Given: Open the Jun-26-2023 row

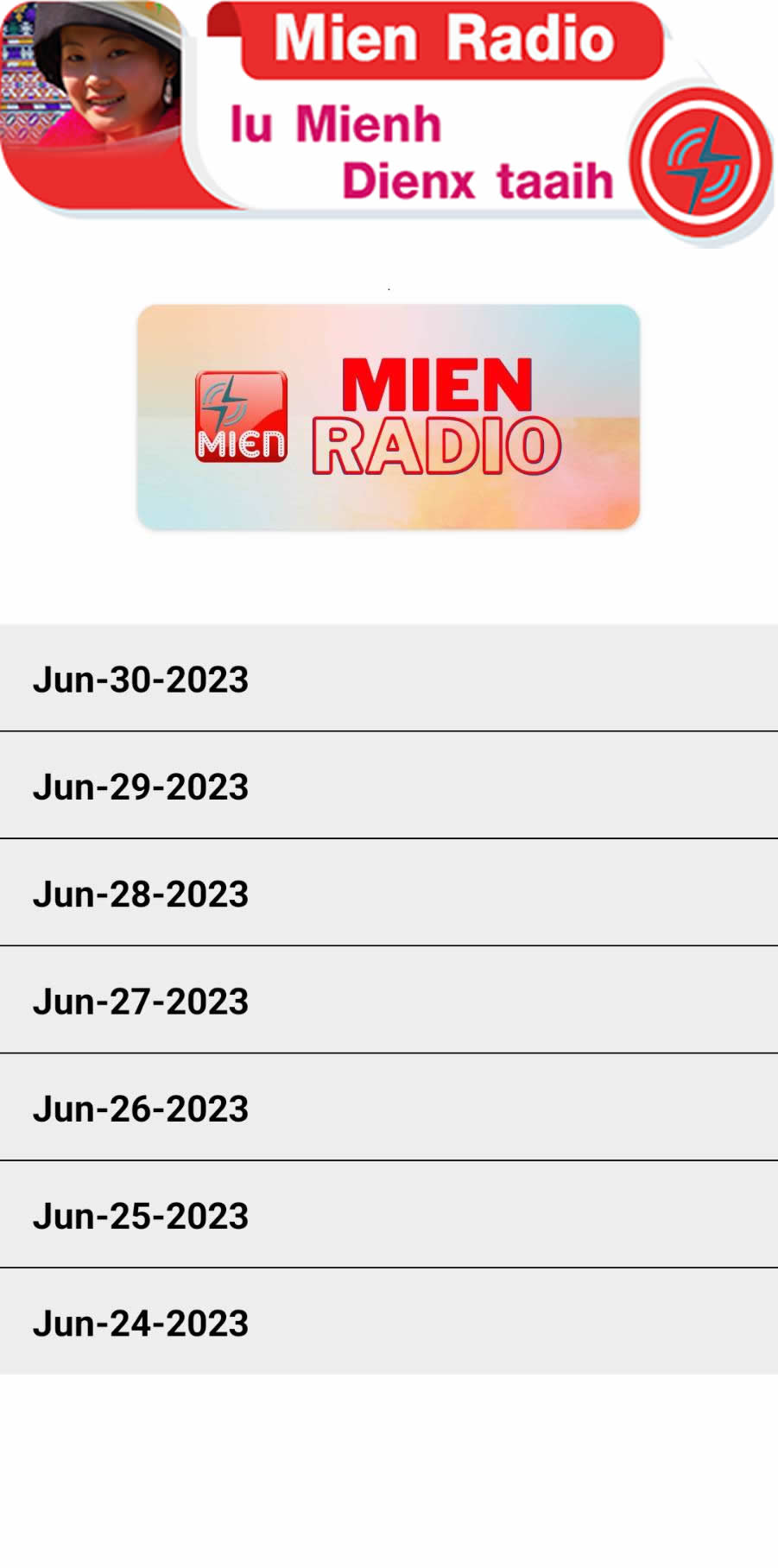Looking at the screenshot, I should pyautogui.click(x=389, y=1107).
